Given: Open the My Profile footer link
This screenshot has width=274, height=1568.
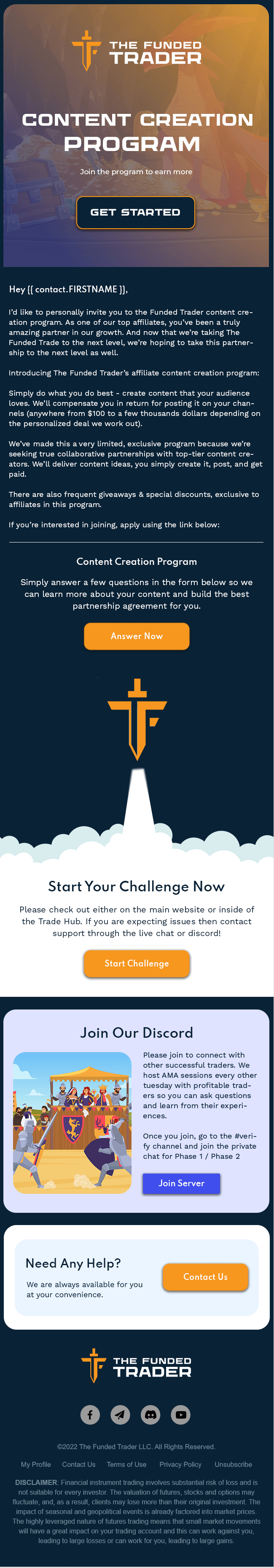Looking at the screenshot, I should pos(36,1464).
